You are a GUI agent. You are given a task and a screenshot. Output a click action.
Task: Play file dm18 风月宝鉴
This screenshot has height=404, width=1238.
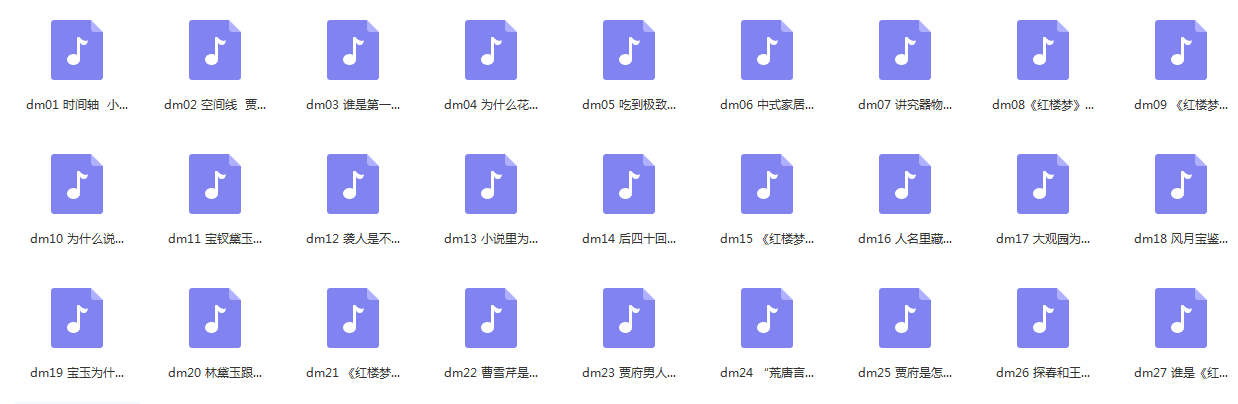(x=1181, y=184)
